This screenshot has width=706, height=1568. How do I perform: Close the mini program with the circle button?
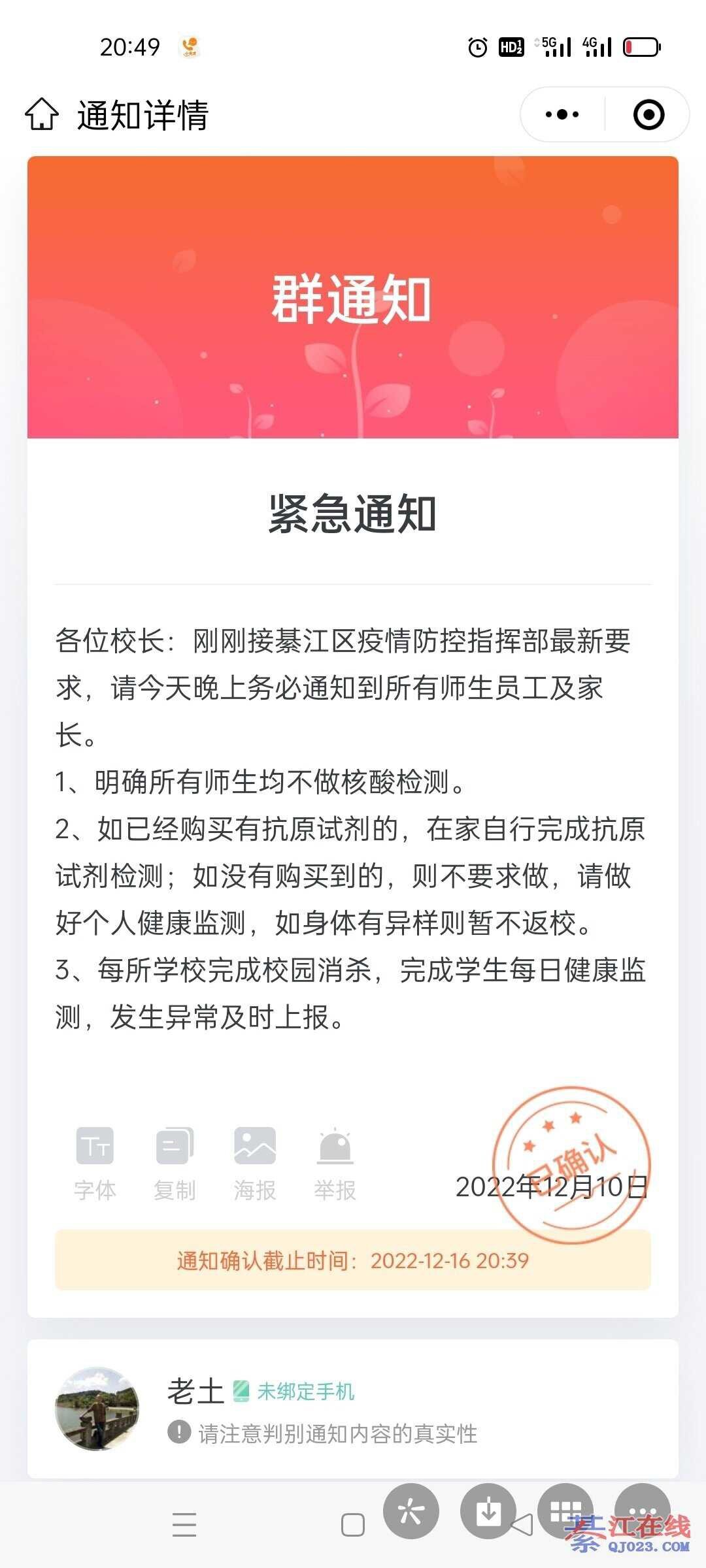click(x=648, y=115)
